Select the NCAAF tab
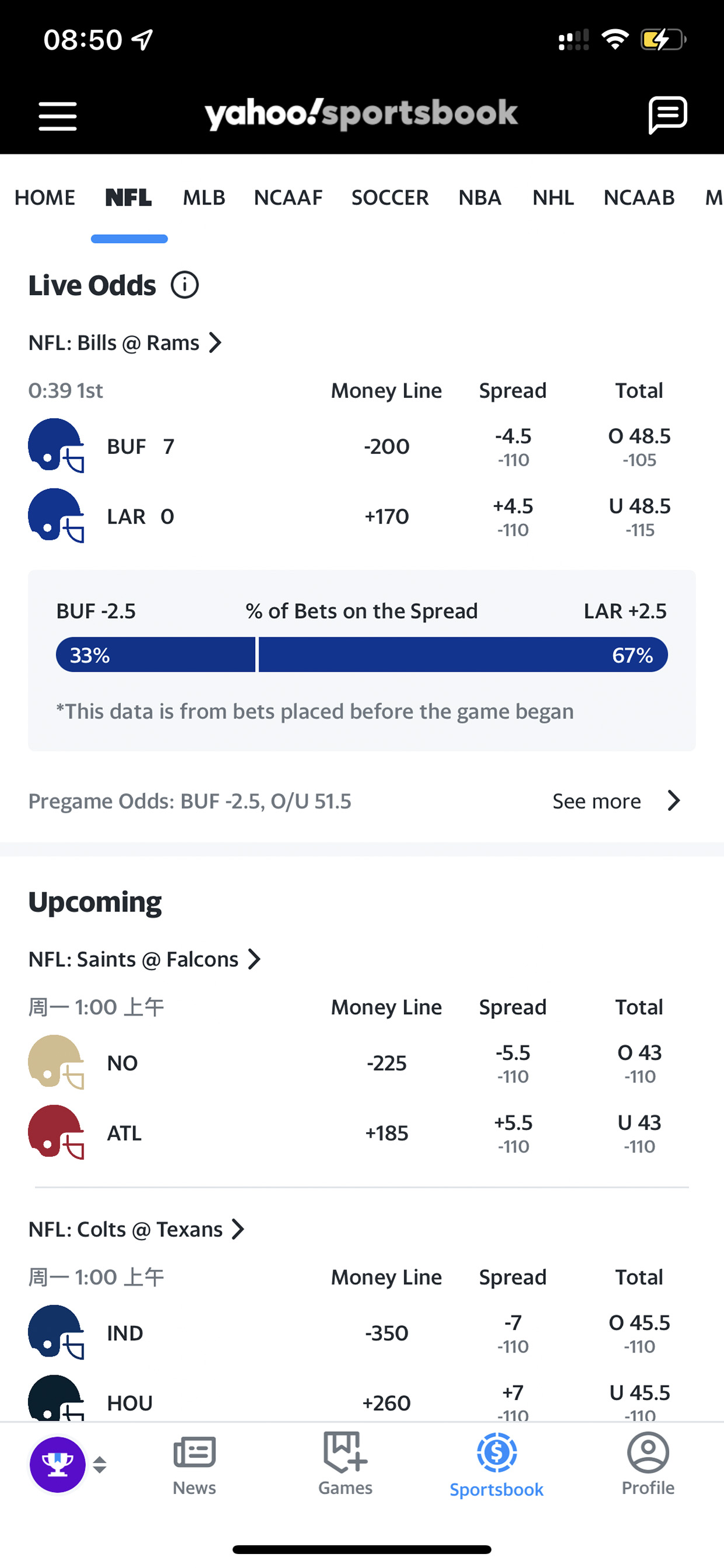This screenshot has height=1568, width=724. tap(288, 198)
